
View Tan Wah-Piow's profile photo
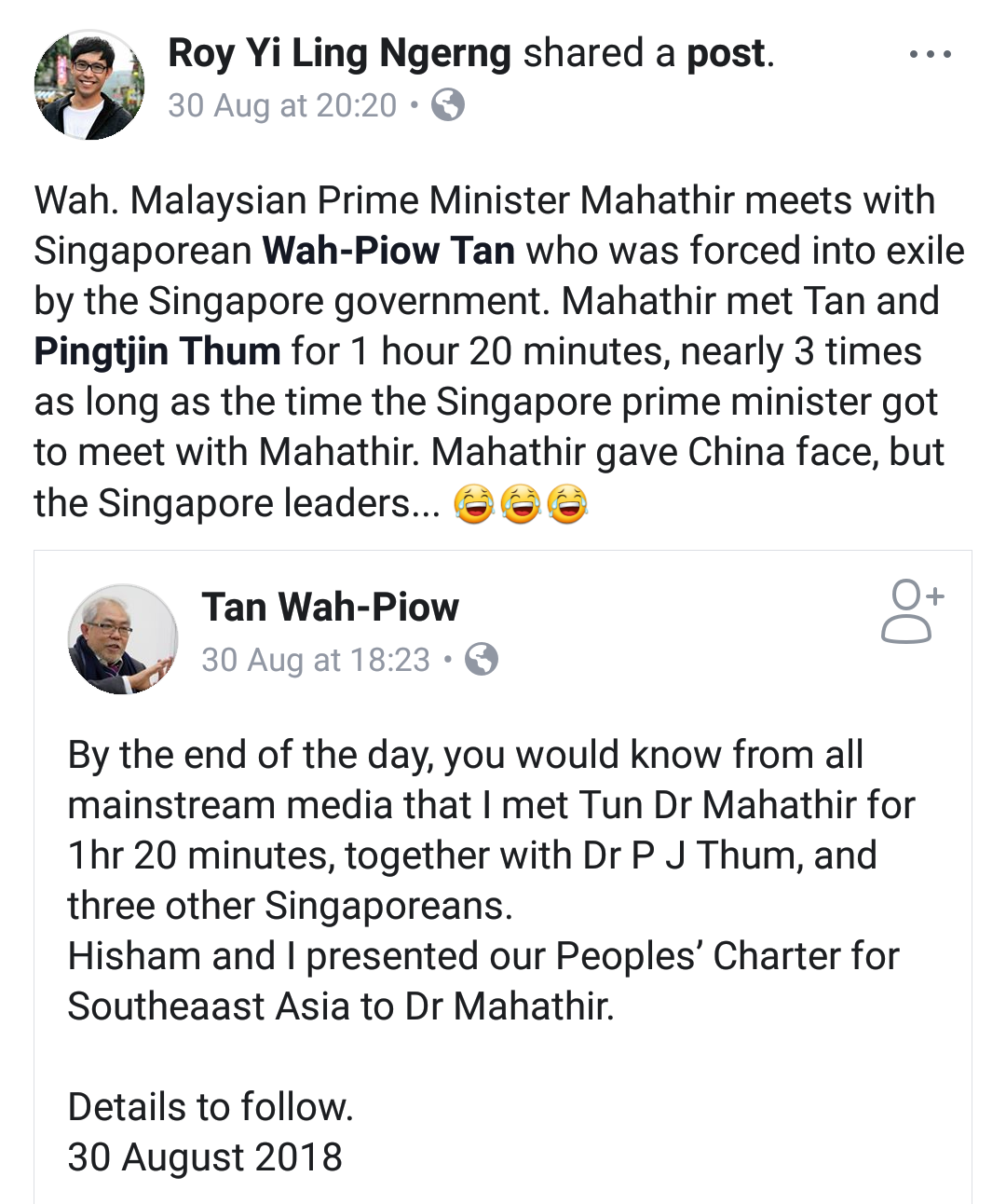(123, 639)
